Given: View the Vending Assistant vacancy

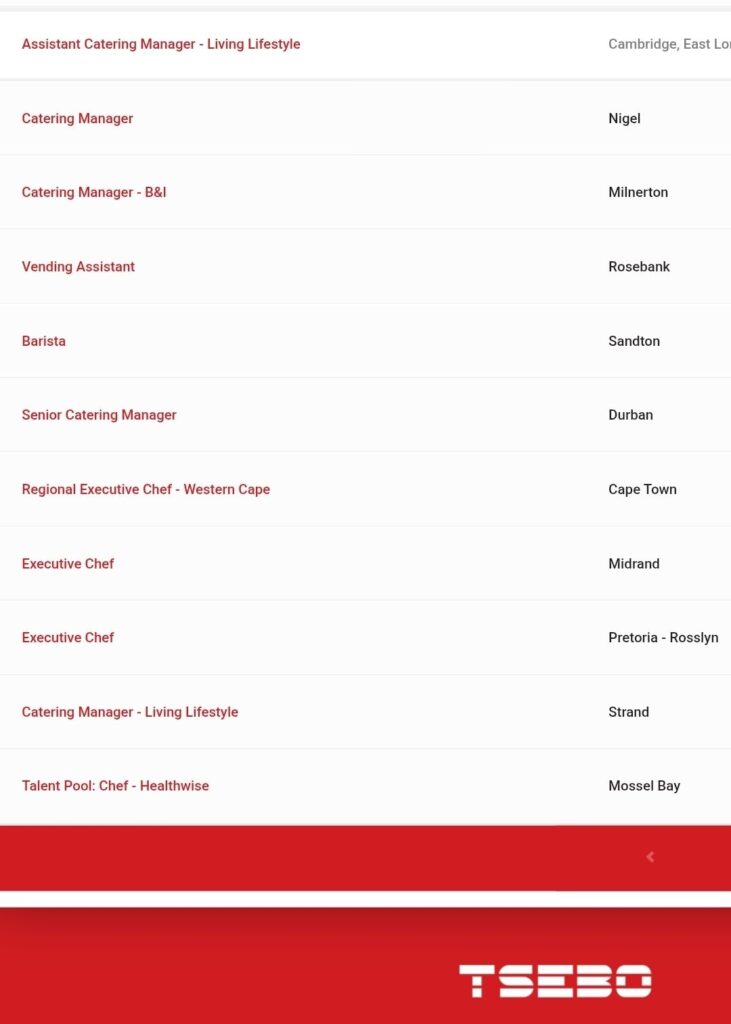Looking at the screenshot, I should [x=78, y=267].
